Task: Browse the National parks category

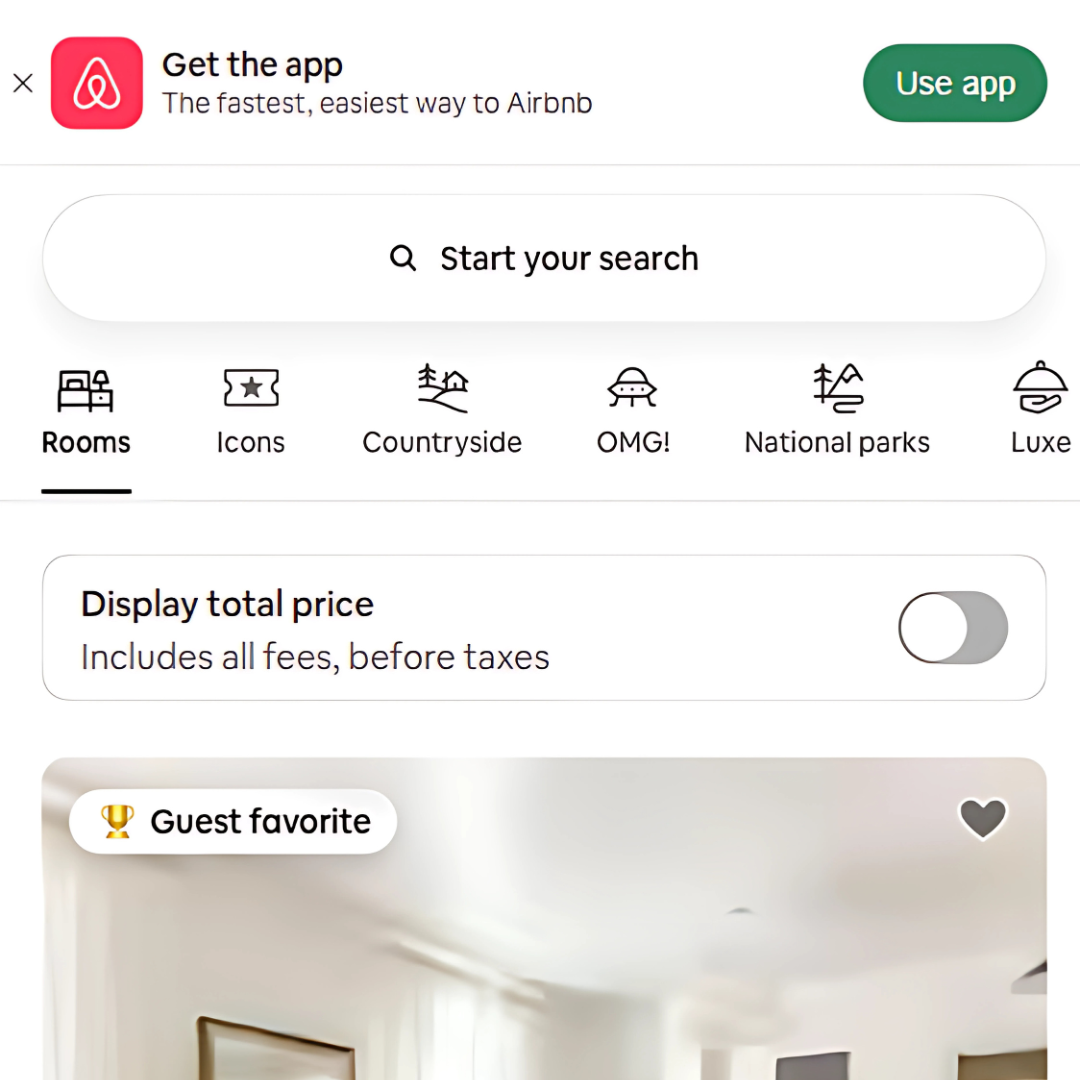Action: [837, 412]
